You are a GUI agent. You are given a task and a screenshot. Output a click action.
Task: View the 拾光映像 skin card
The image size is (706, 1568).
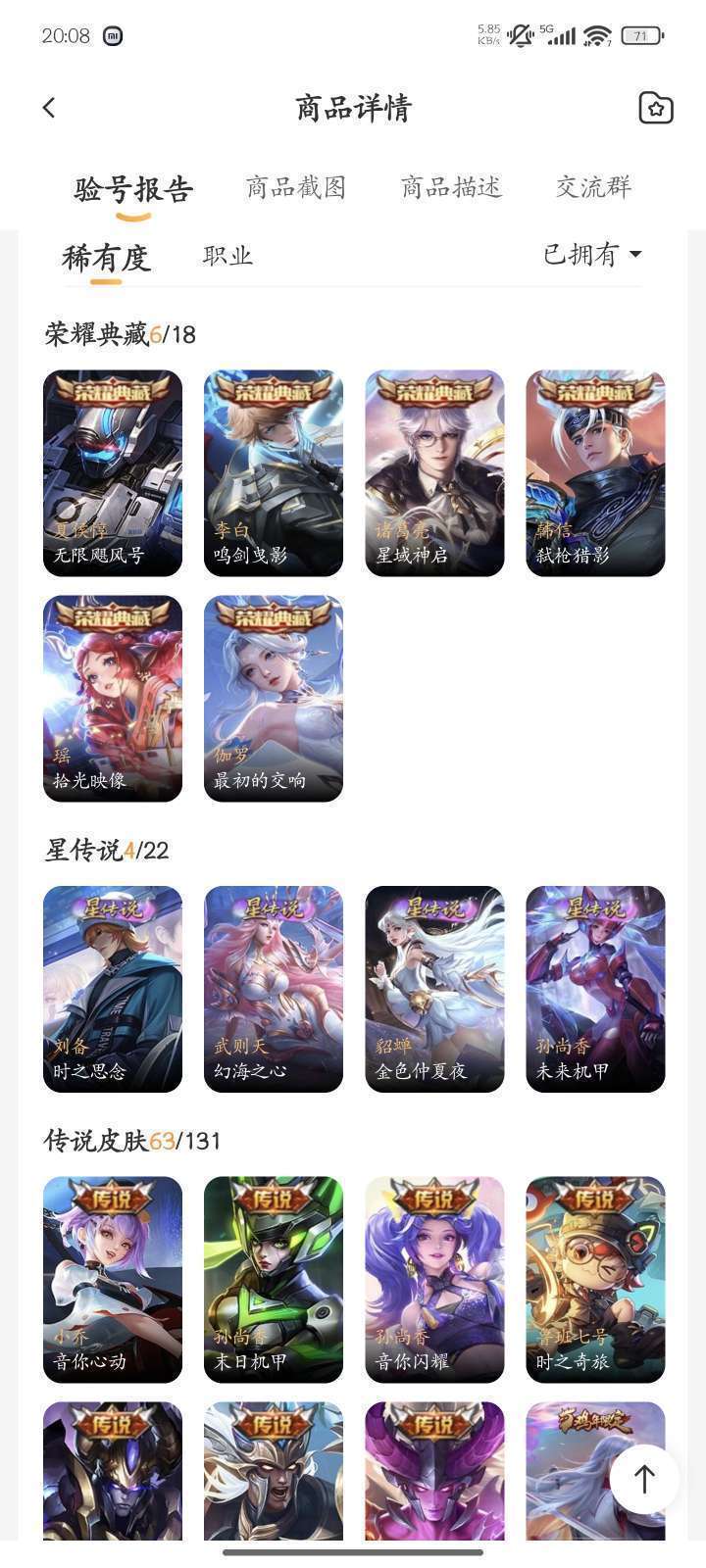[113, 698]
